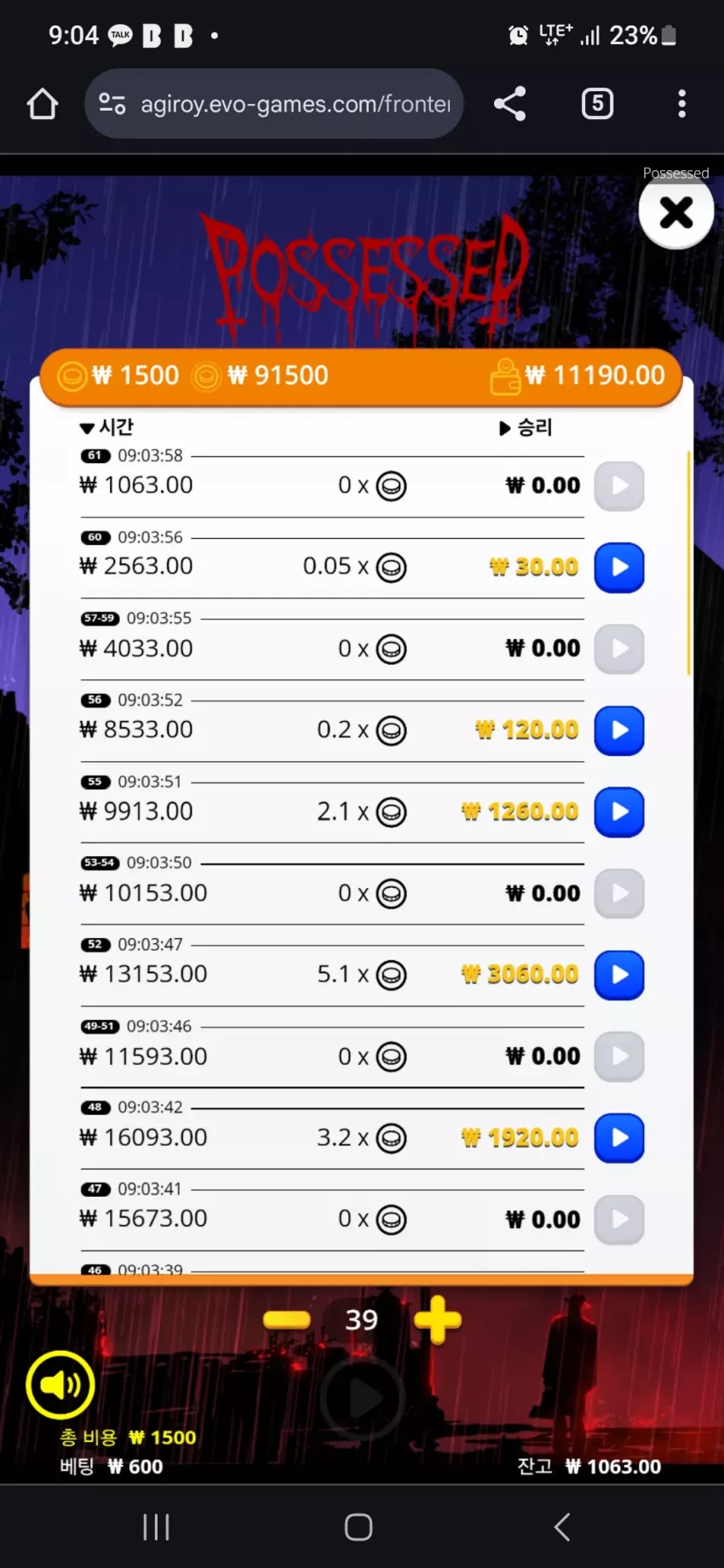Open the browser home page
The image size is (724, 1568).
point(43,104)
